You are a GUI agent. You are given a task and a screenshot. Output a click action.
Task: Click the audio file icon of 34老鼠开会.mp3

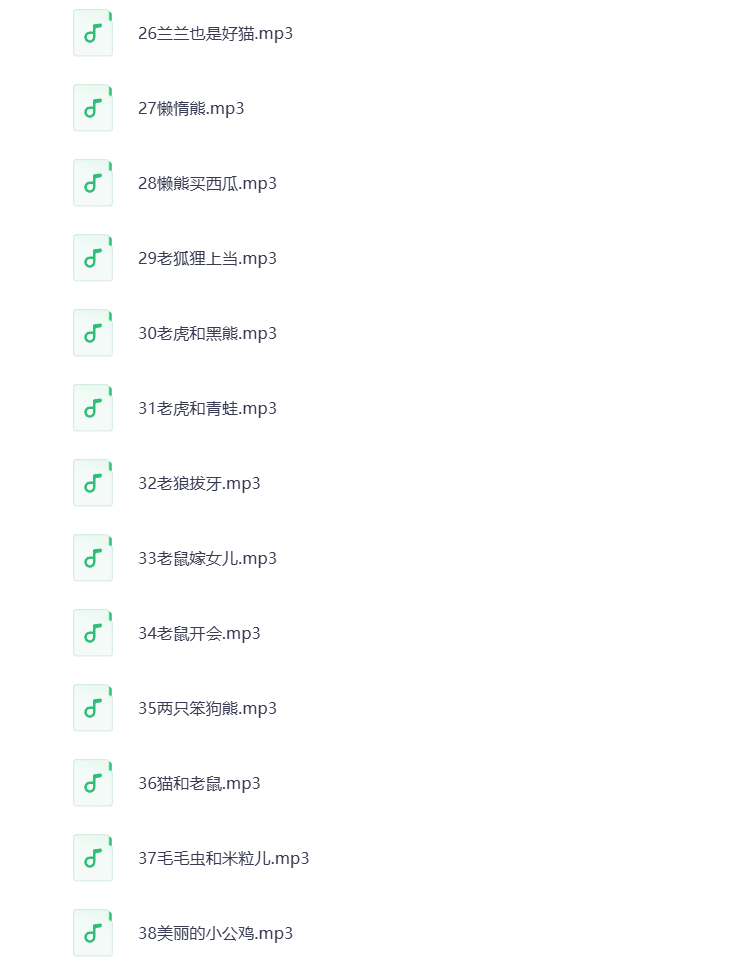92,632
